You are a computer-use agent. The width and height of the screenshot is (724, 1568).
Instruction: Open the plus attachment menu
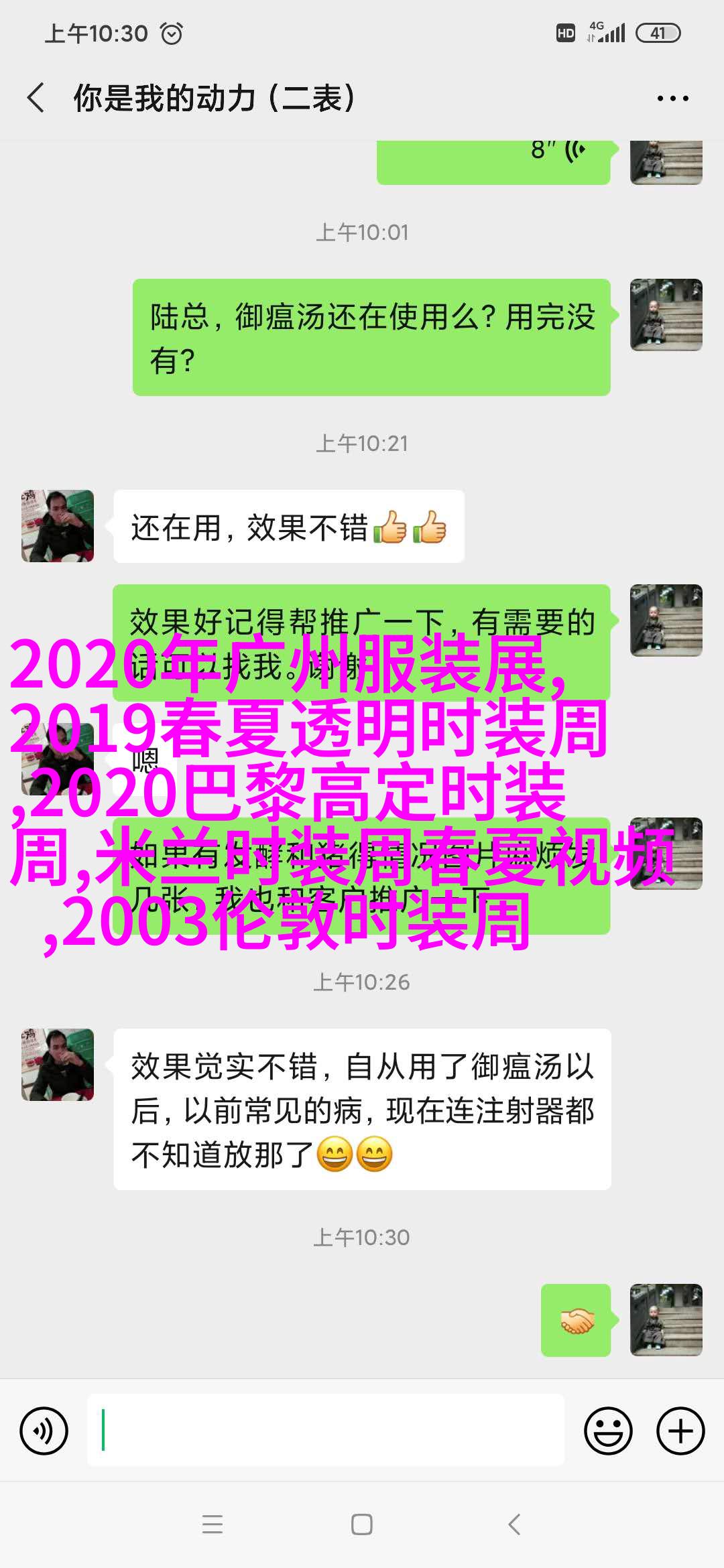point(680,1431)
